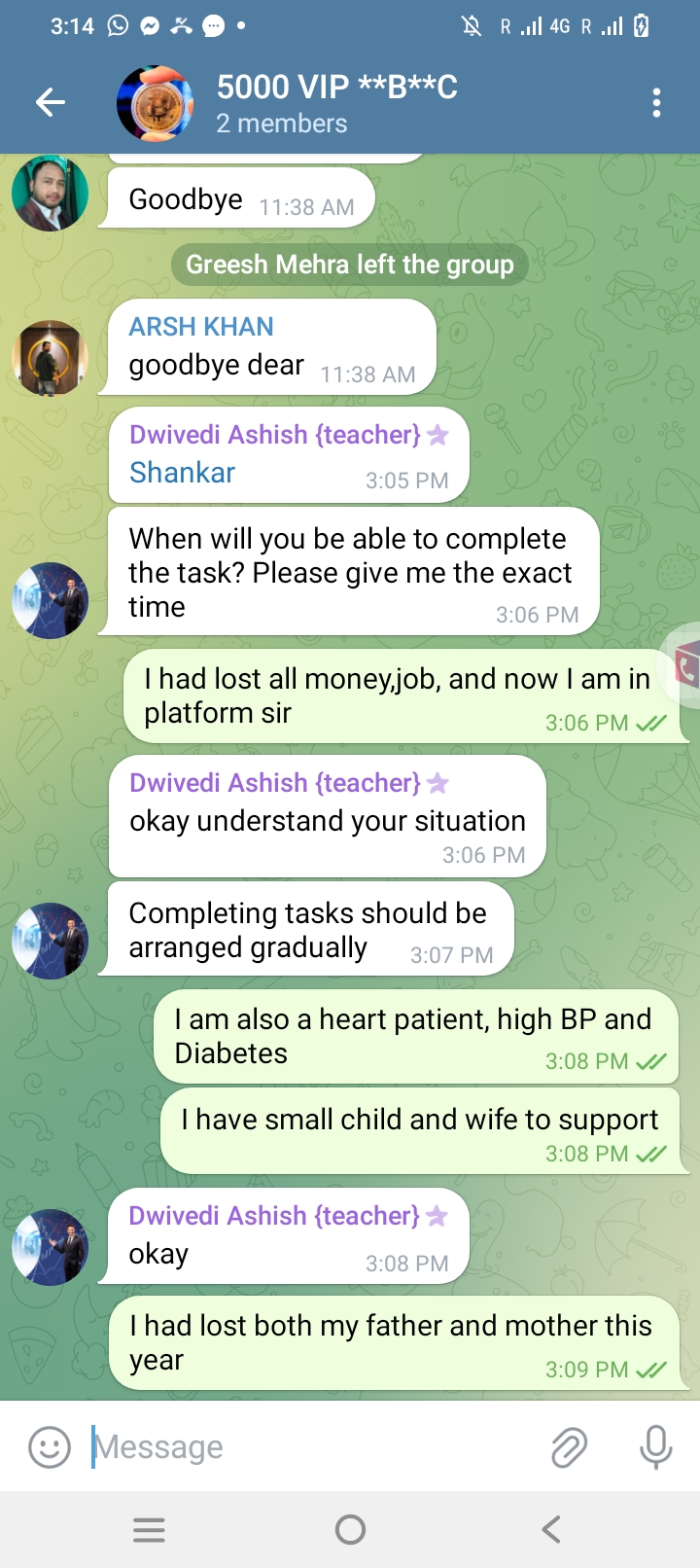Open the emoji picker

(50, 1446)
